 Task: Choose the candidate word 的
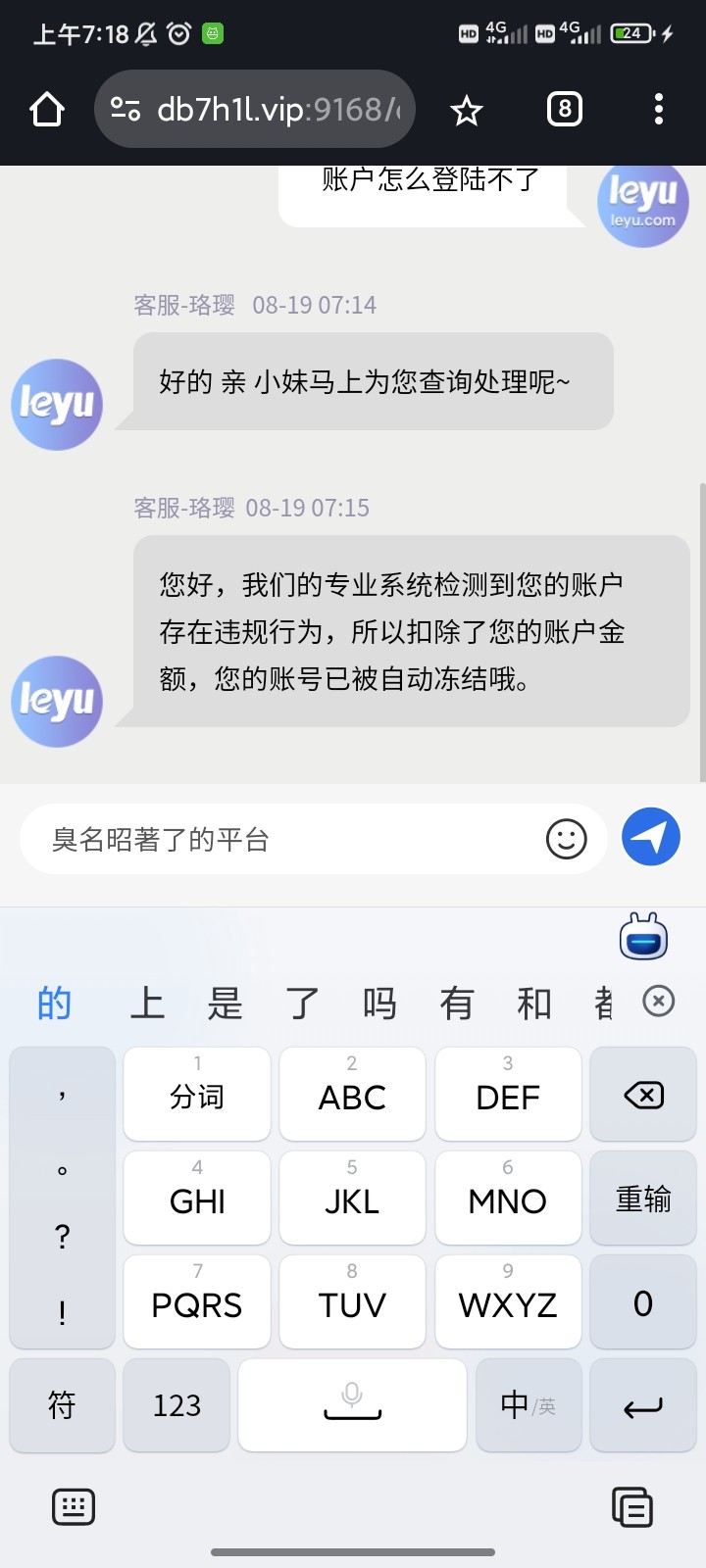point(55,1004)
